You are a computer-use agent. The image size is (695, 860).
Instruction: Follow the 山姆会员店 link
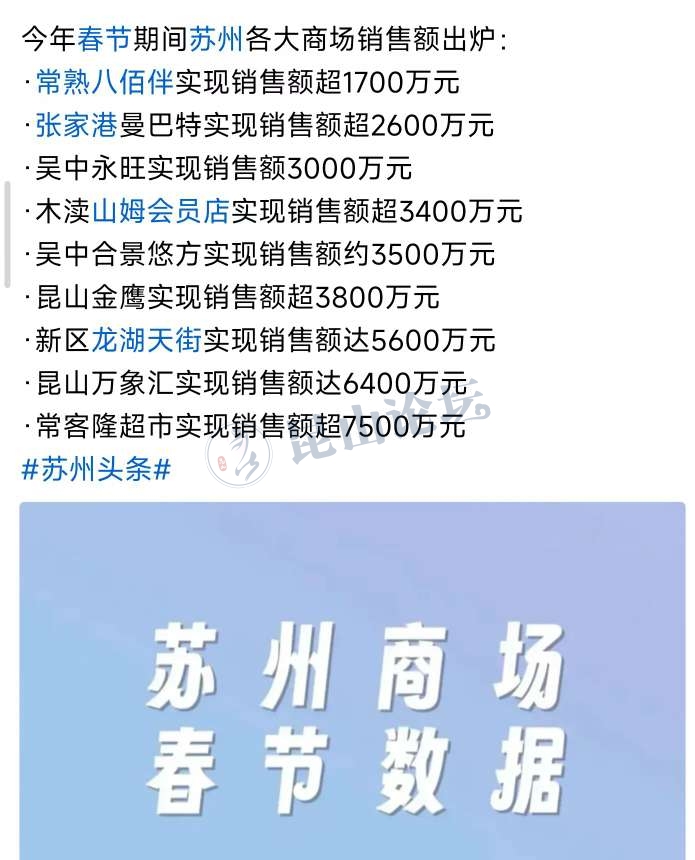160,211
